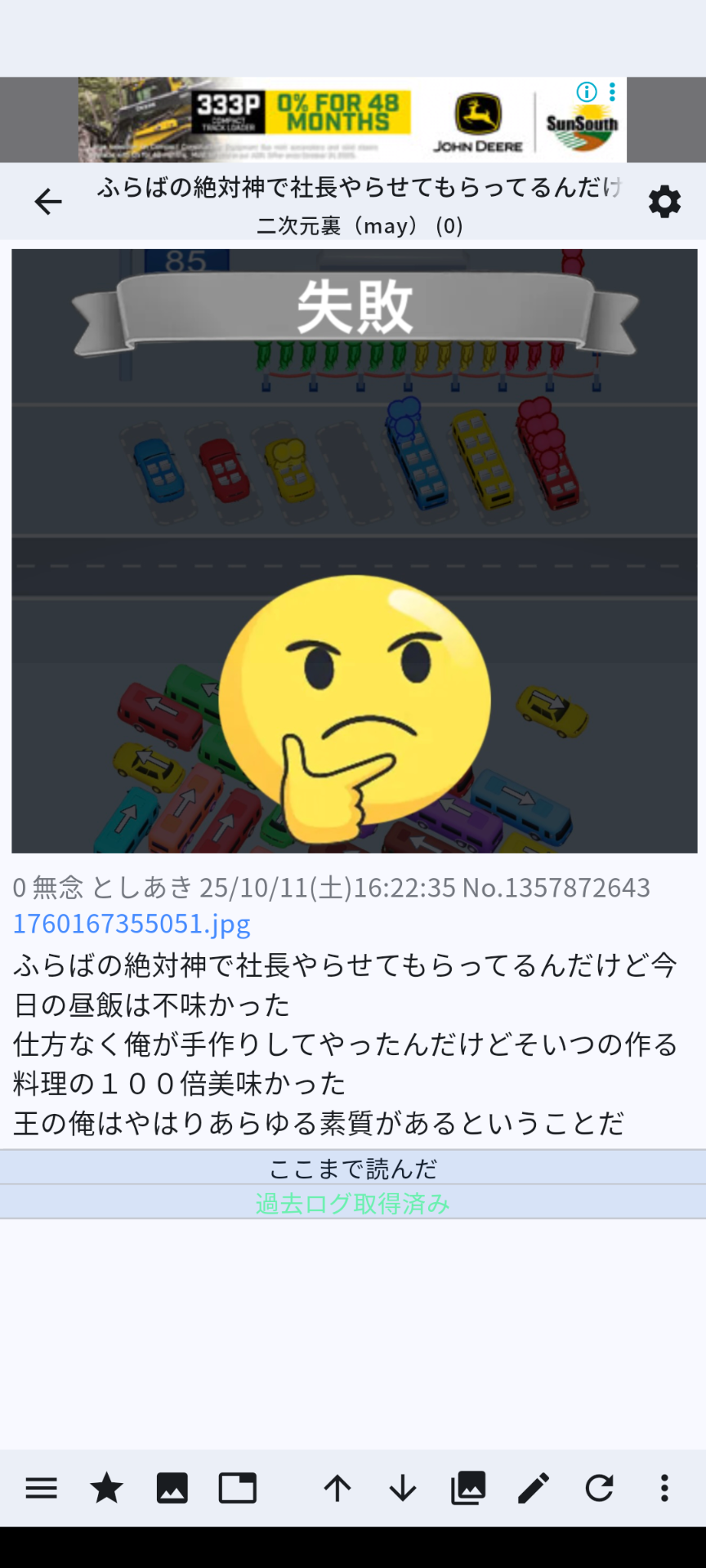Add this thread to favorites
The height and width of the screenshot is (1568, 706).
107,1489
